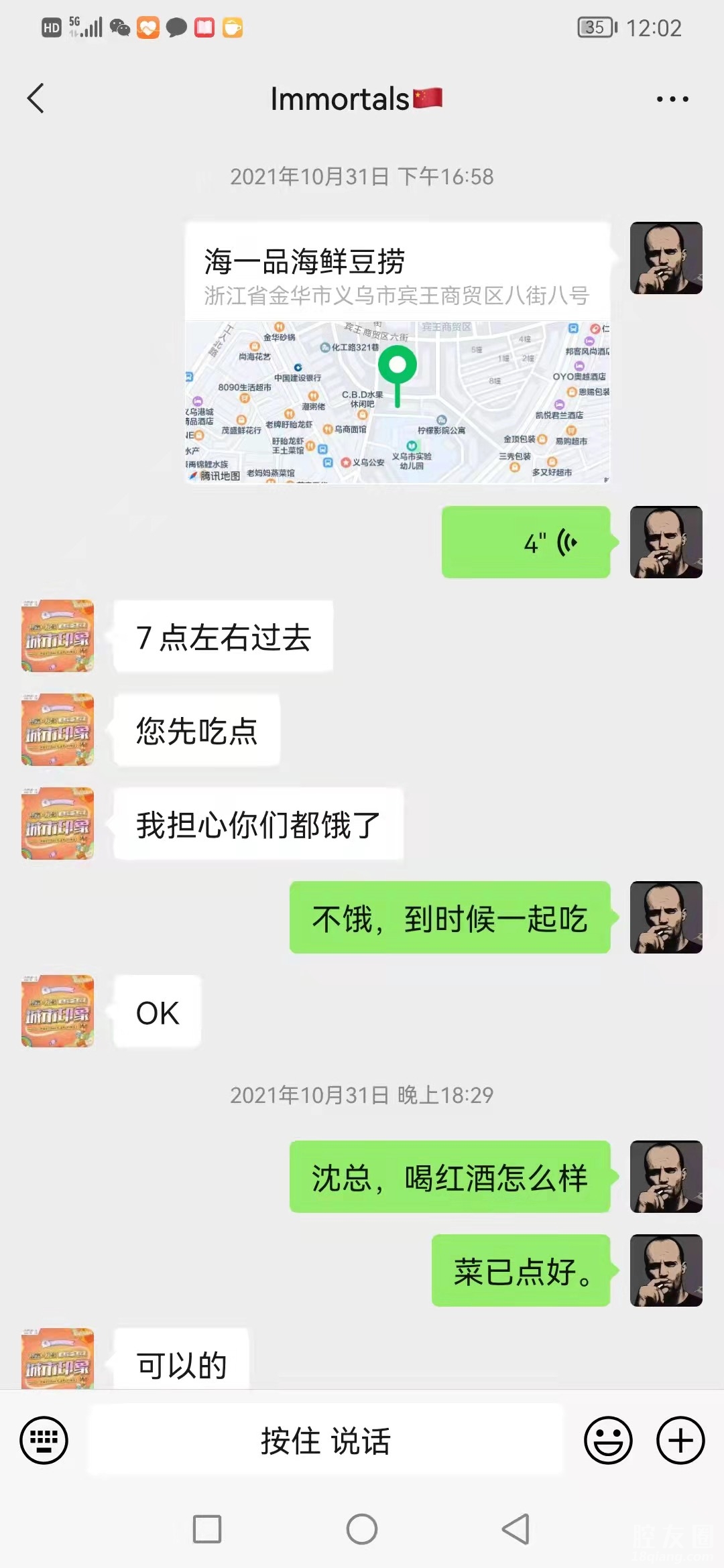
Task: Go back from the Immortals chat
Action: (36, 99)
